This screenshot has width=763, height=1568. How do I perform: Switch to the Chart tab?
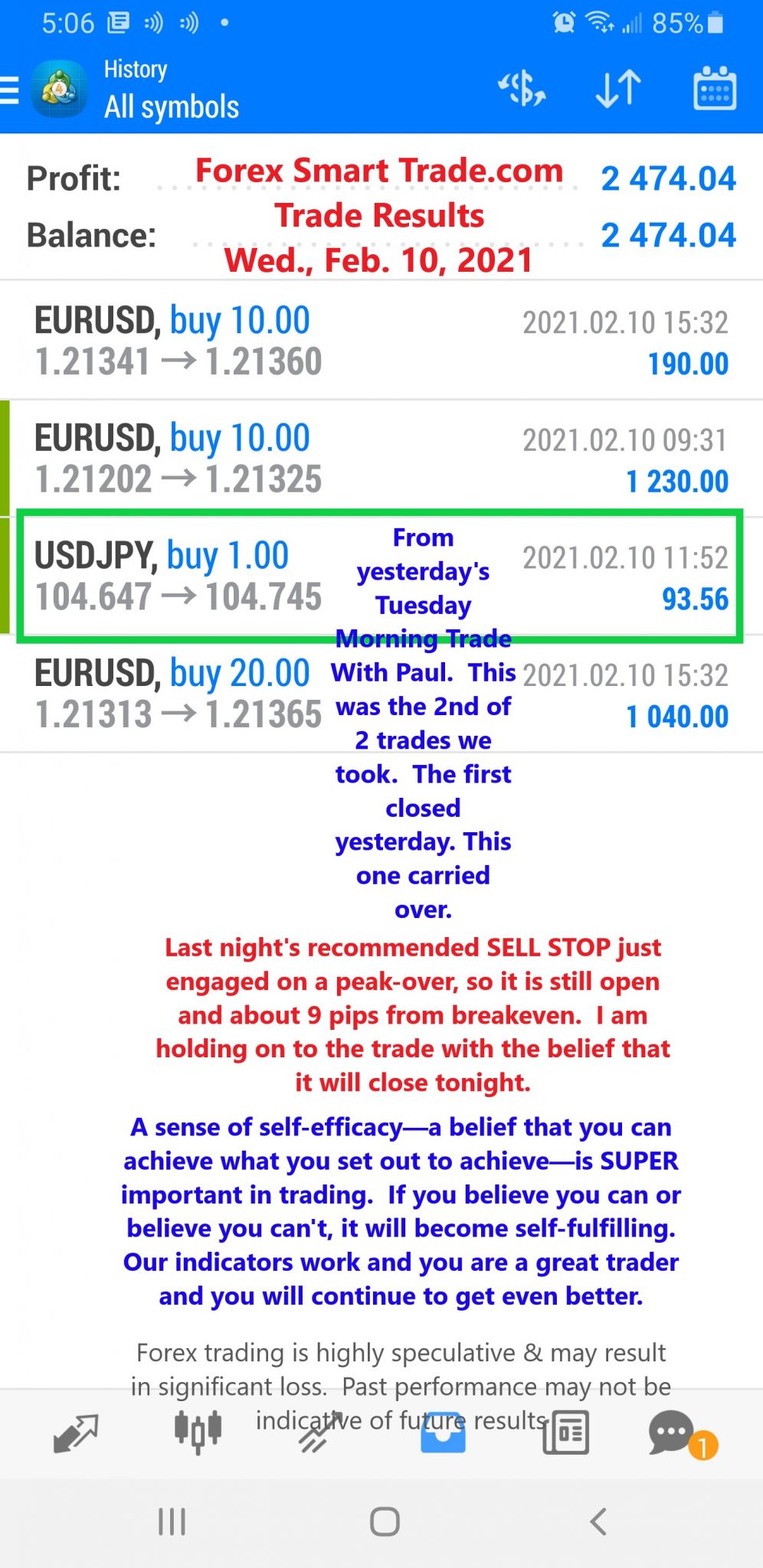(198, 1432)
